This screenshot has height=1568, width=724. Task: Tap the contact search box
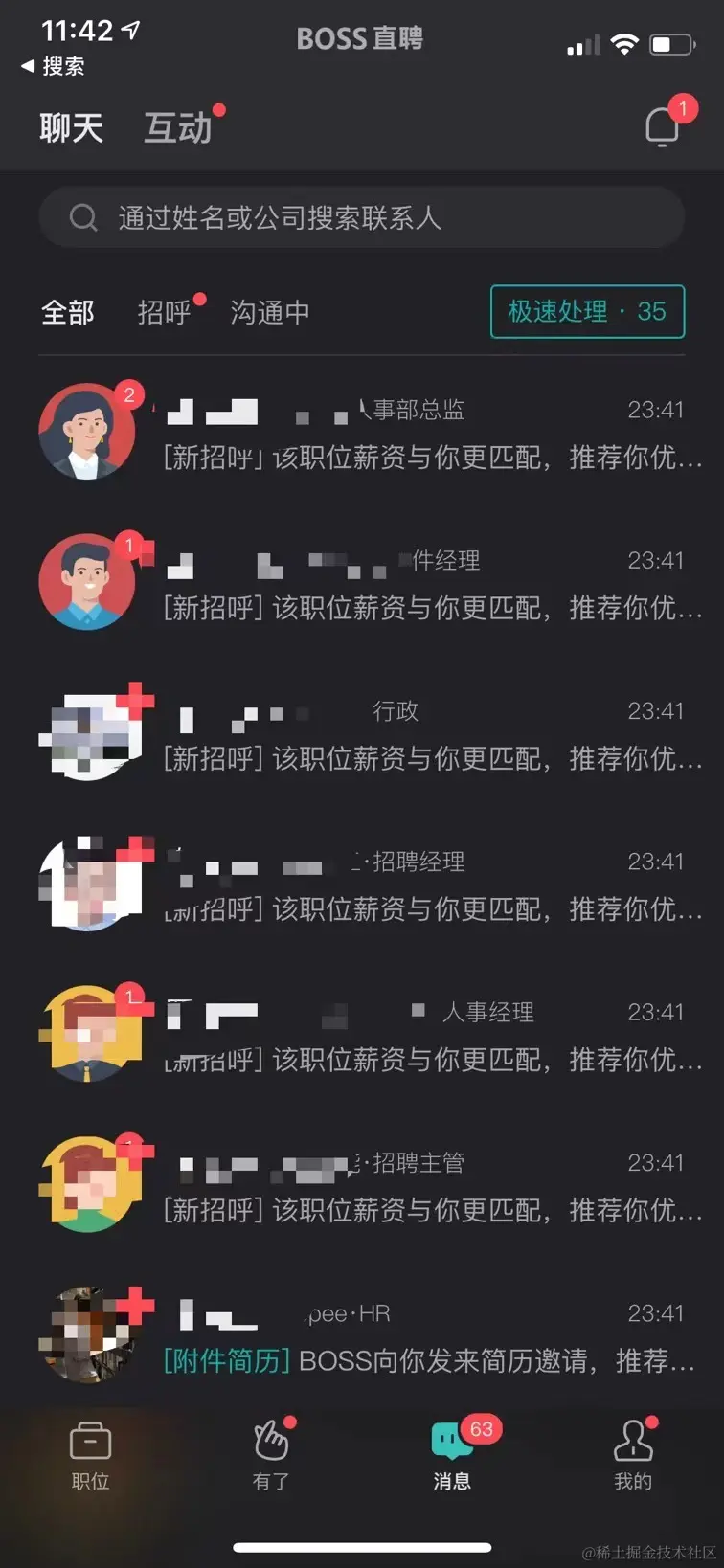click(361, 218)
